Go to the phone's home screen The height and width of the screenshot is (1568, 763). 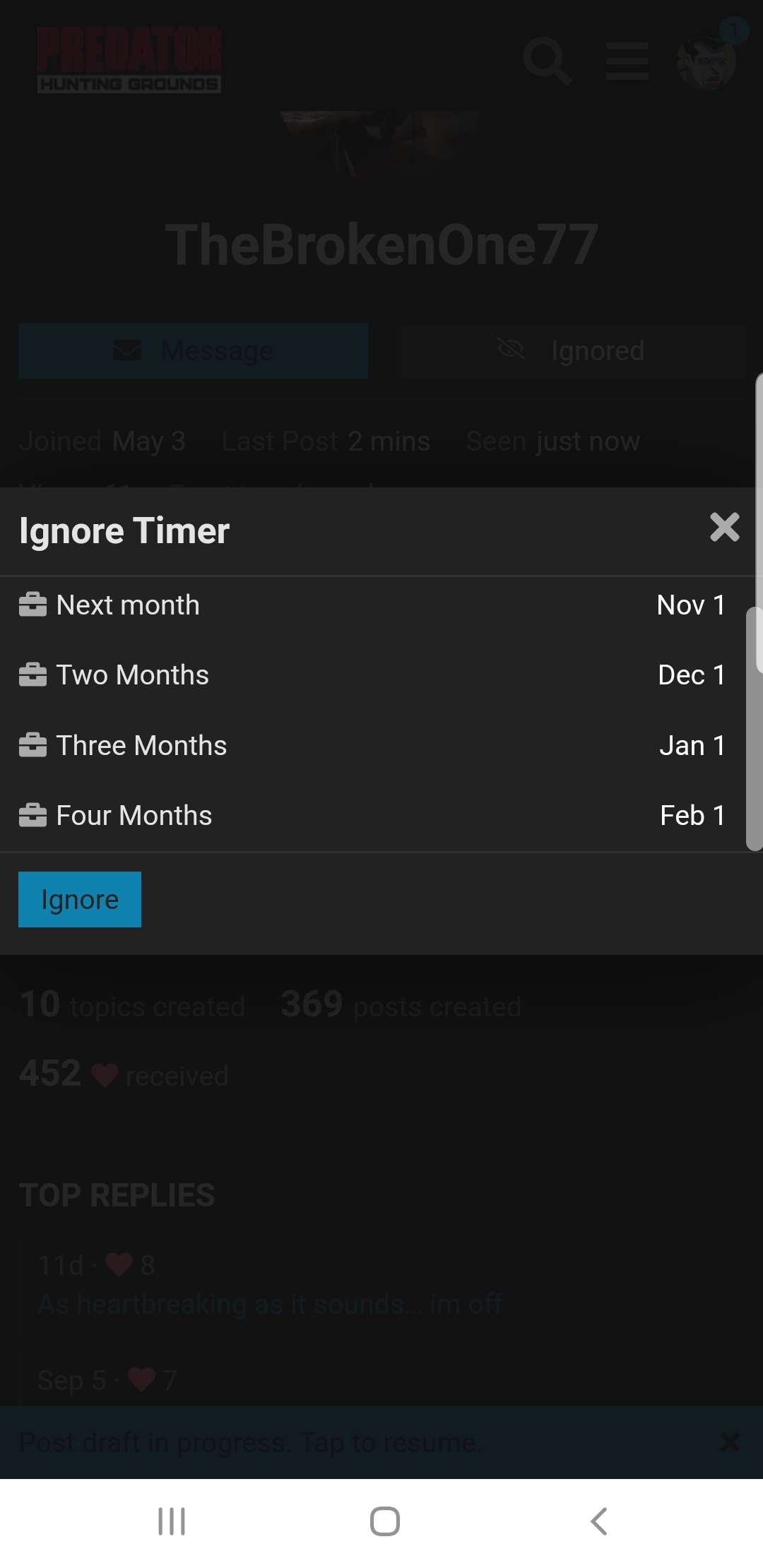[385, 1521]
